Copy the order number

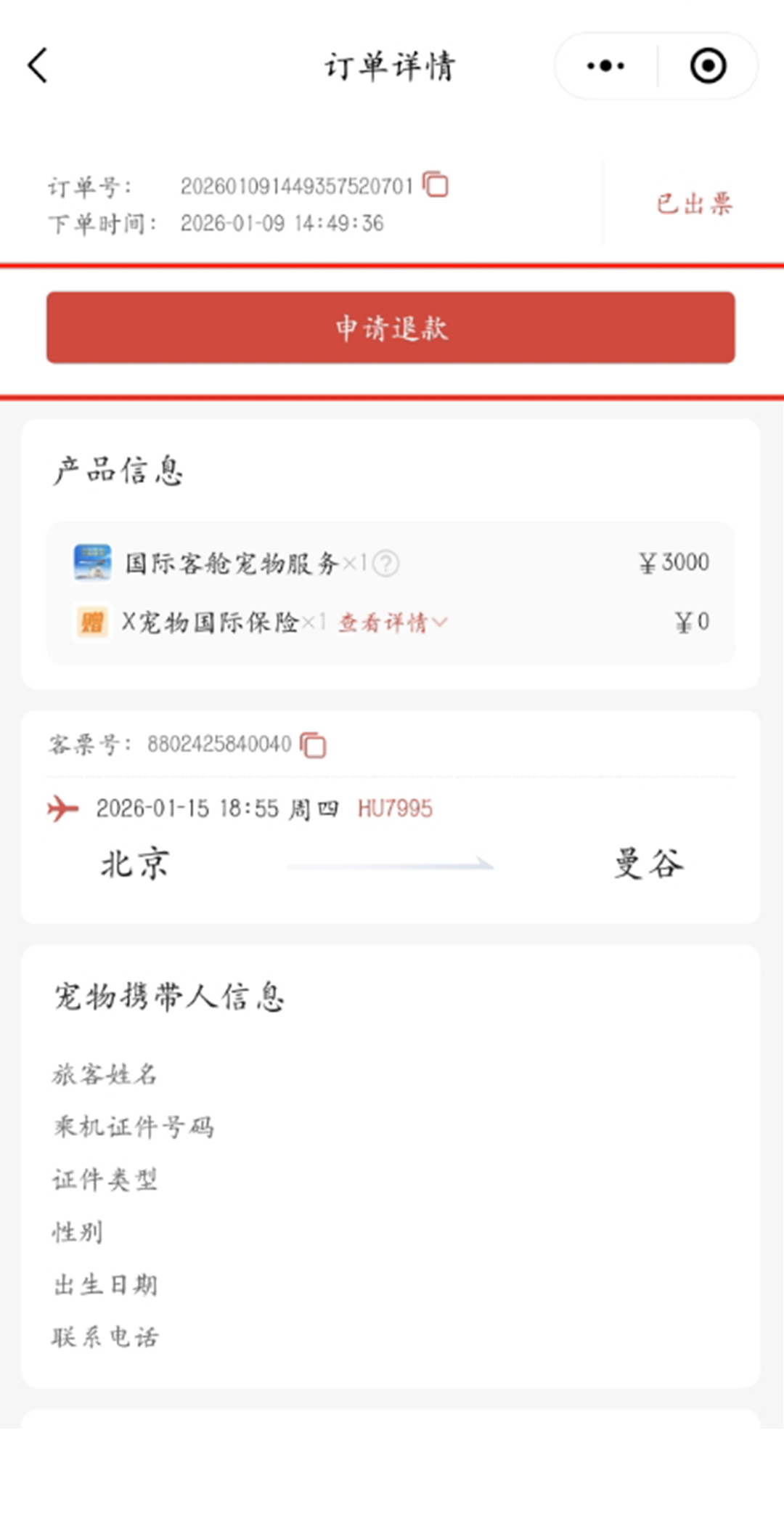[x=436, y=184]
